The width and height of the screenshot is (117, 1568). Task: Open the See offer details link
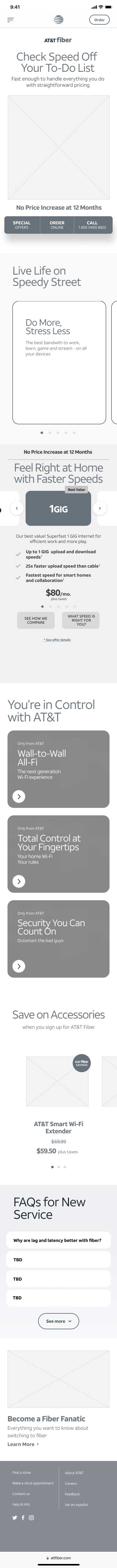point(57,640)
